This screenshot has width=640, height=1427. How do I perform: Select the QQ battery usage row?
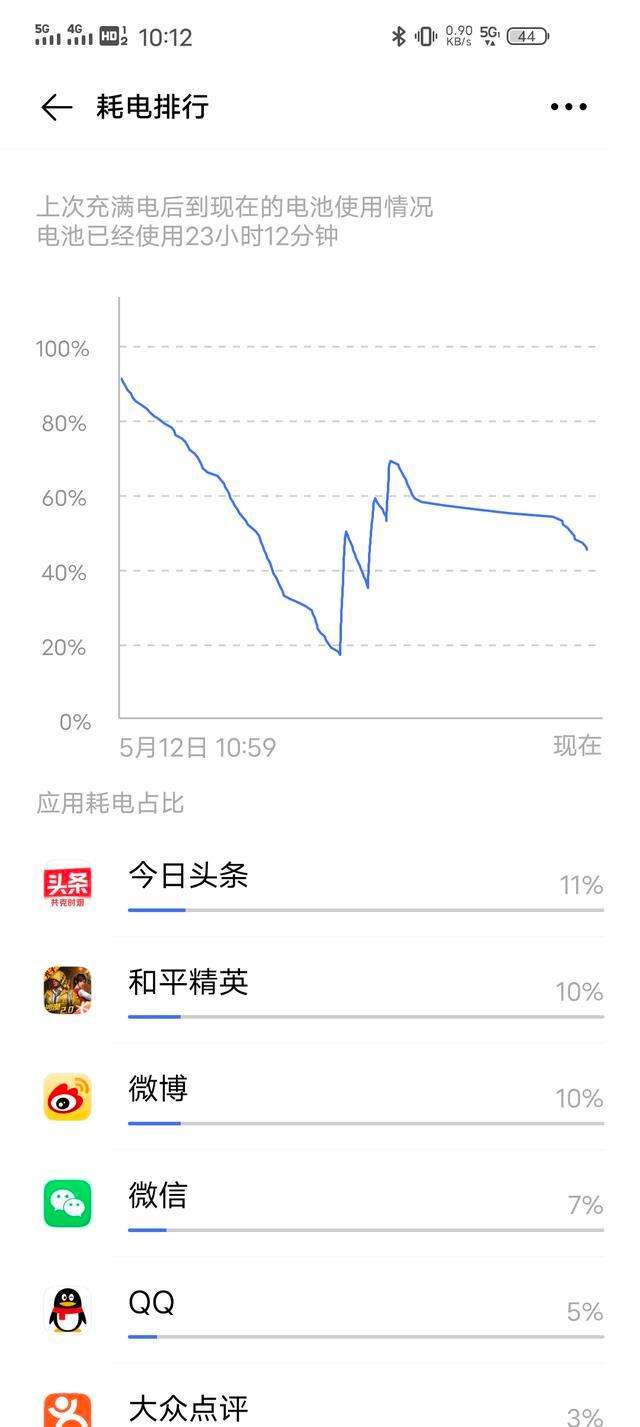tap(320, 1310)
